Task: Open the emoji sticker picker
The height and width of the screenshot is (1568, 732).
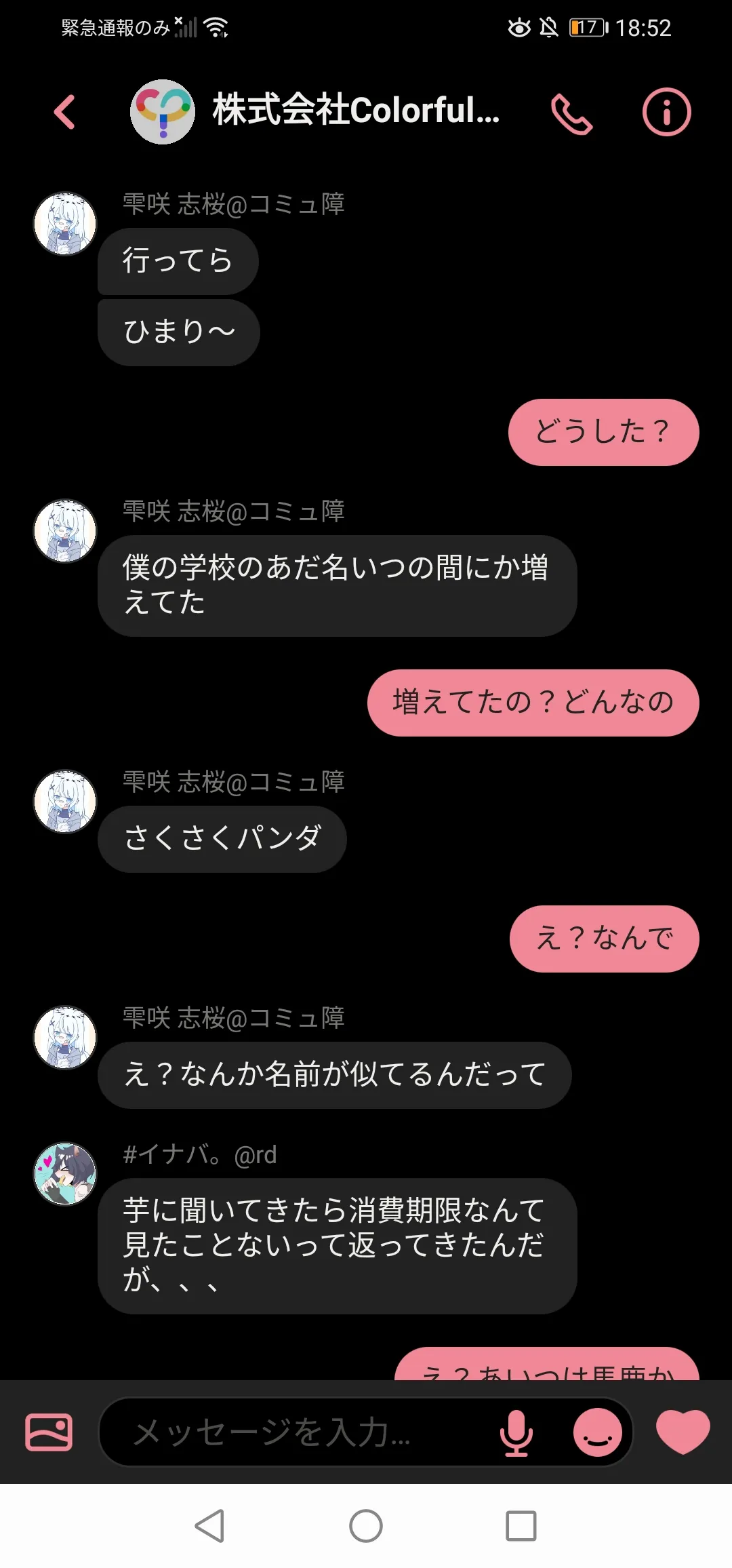Action: point(597,1432)
